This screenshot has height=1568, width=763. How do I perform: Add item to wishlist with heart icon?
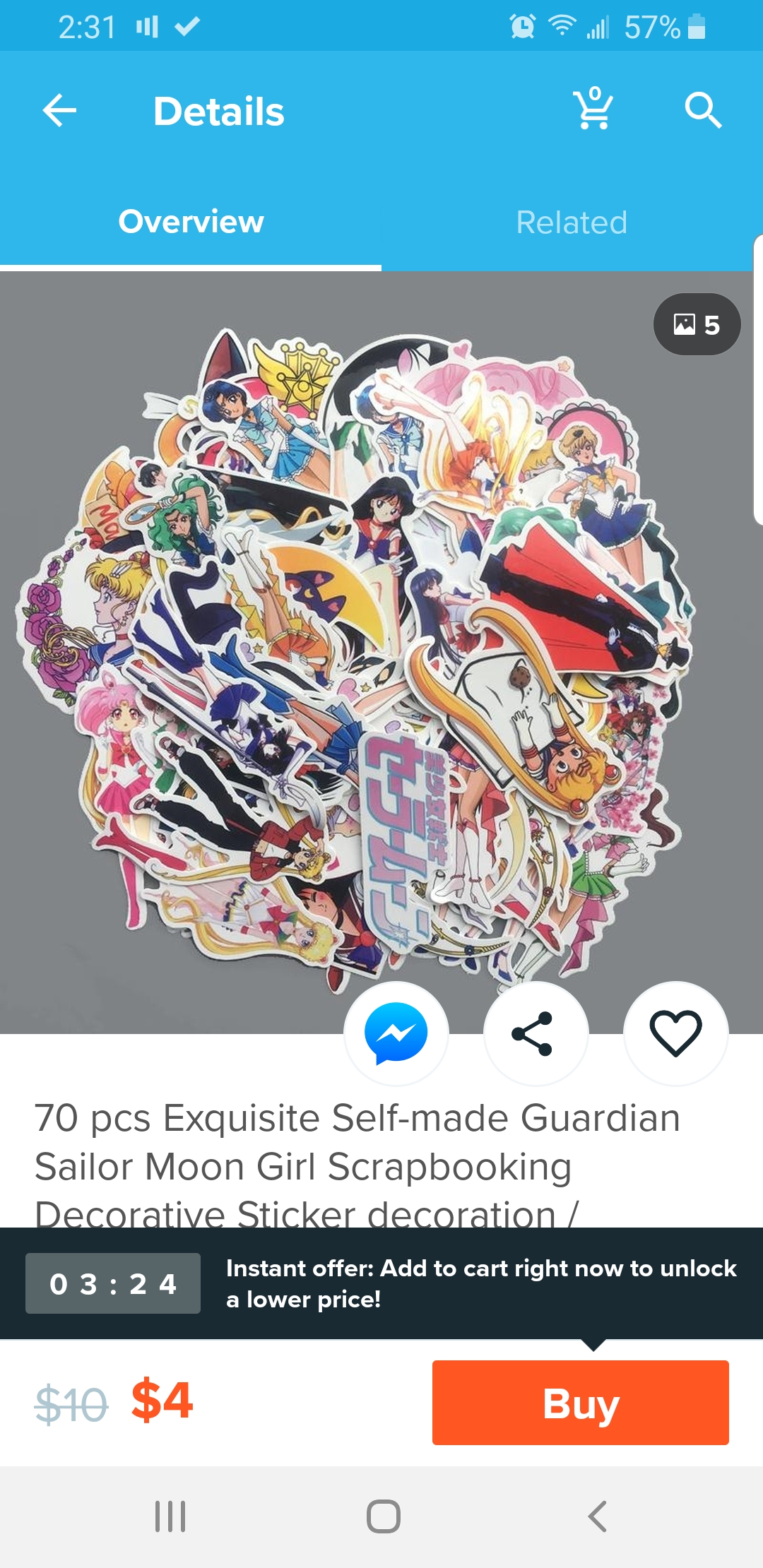pos(675,1033)
